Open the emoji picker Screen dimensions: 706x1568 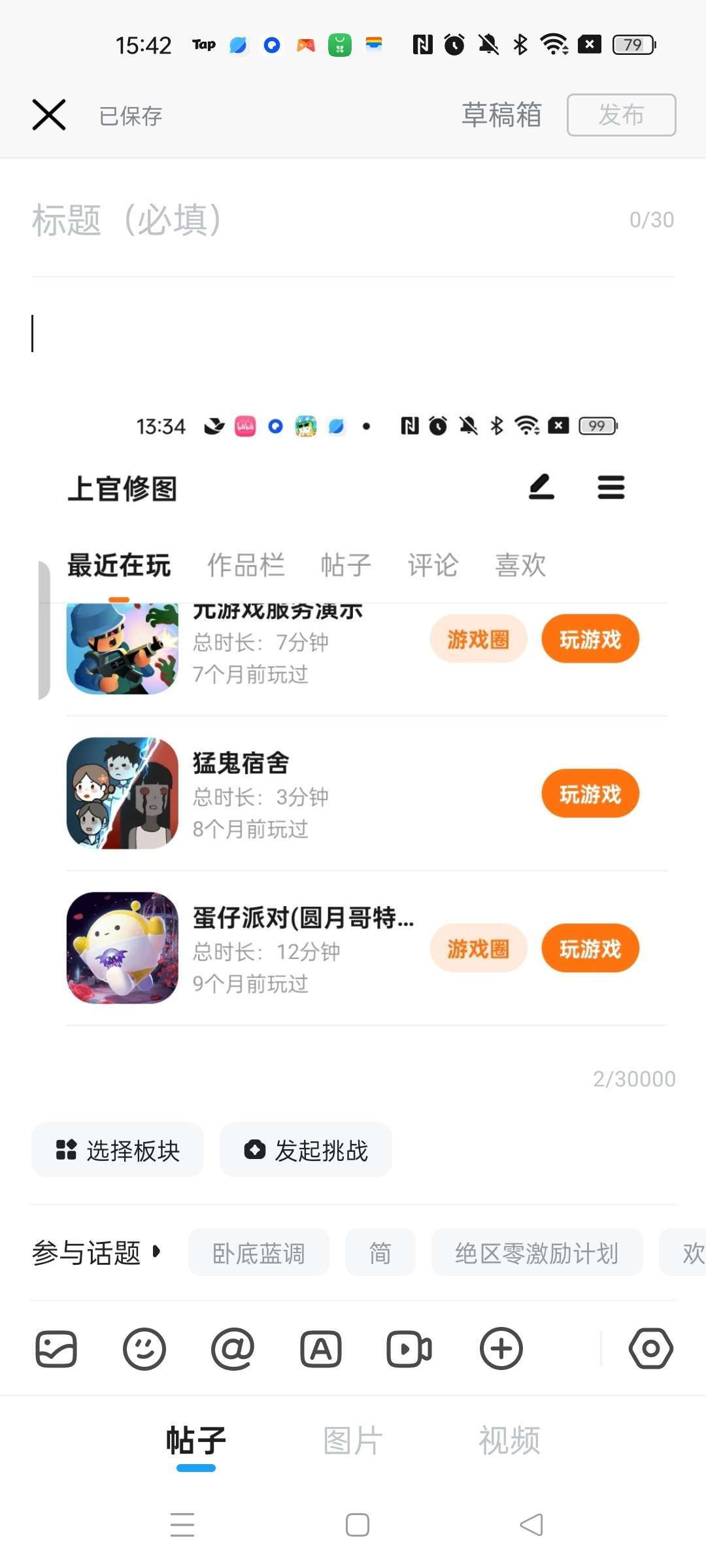144,1349
